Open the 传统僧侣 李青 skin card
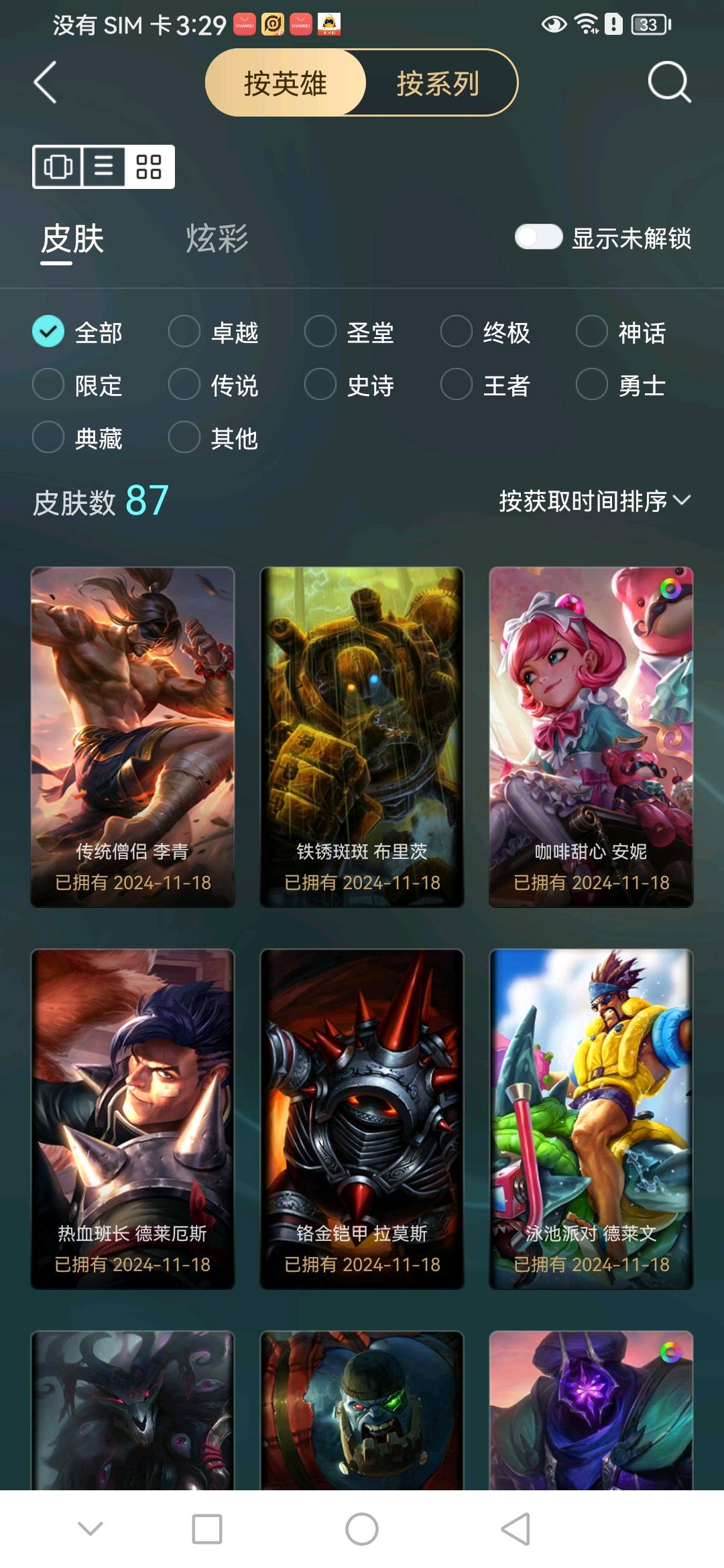Screen dimensions: 724x1568 [133, 737]
